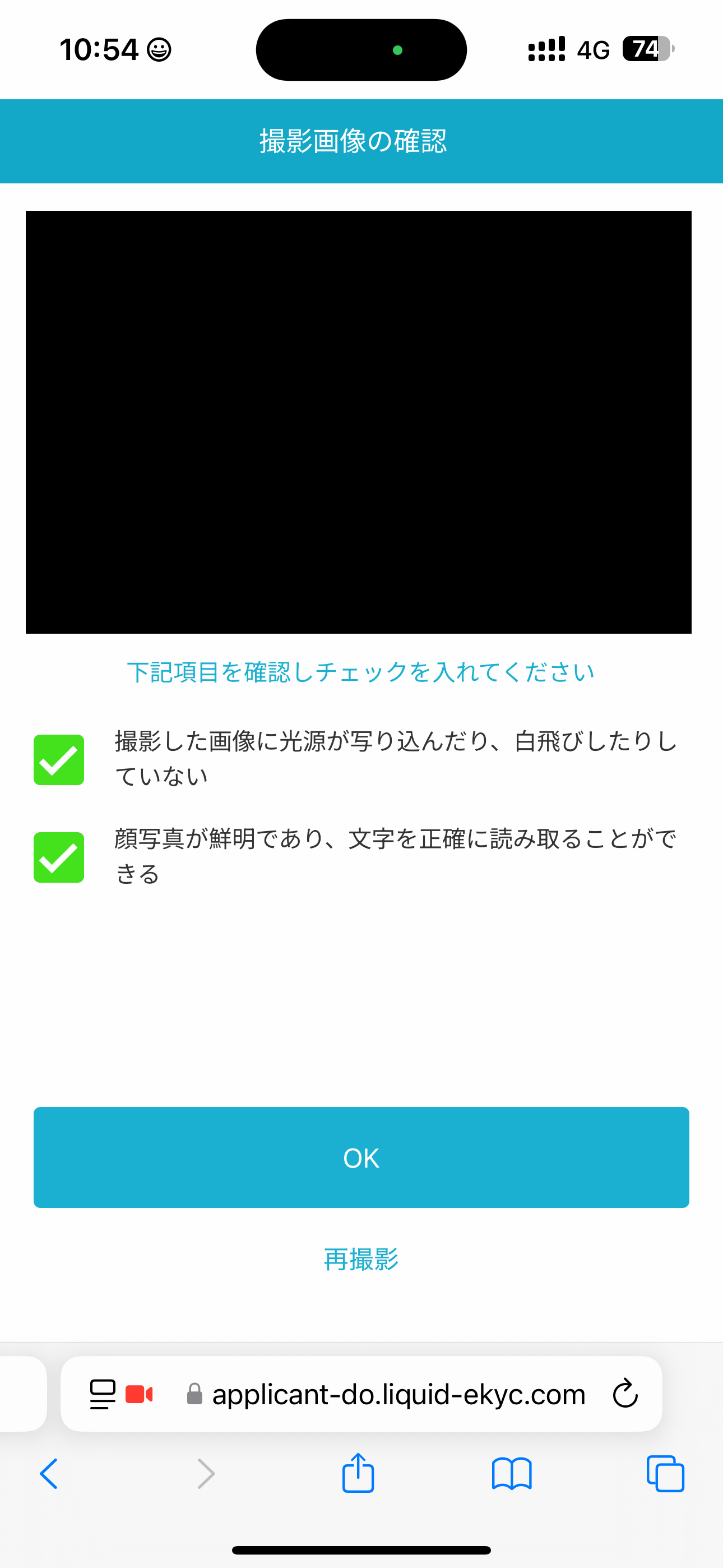Image resolution: width=723 pixels, height=1568 pixels.
Task: Open Safari bookmarks
Action: click(512, 1474)
